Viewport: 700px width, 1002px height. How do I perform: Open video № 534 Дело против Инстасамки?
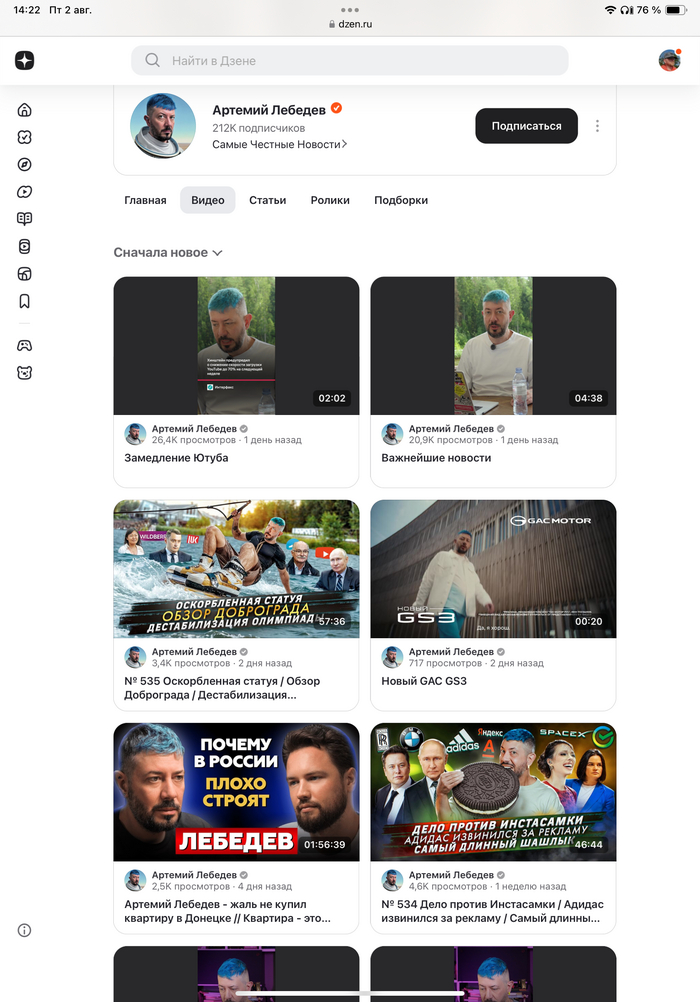coord(493,791)
